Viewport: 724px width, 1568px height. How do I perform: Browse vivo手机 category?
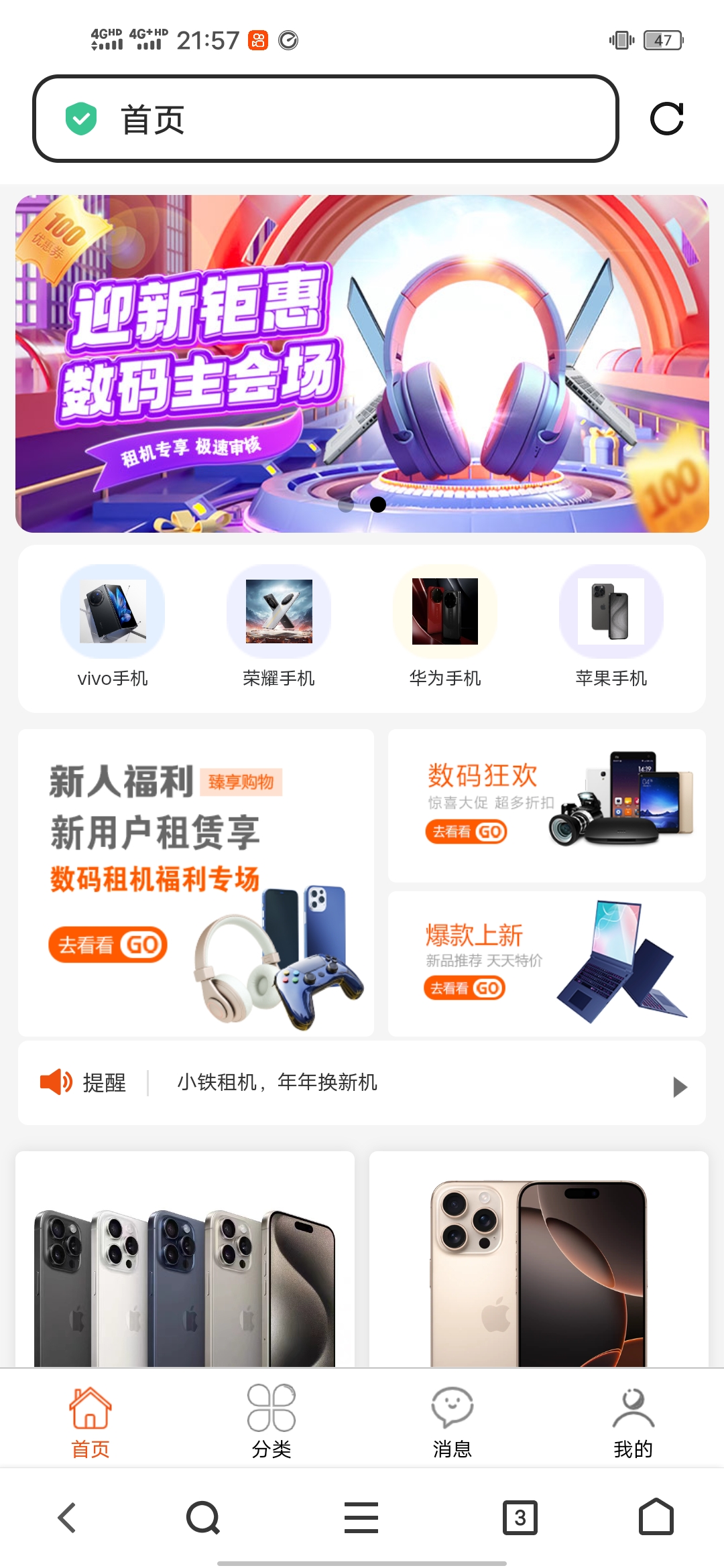pos(113,627)
